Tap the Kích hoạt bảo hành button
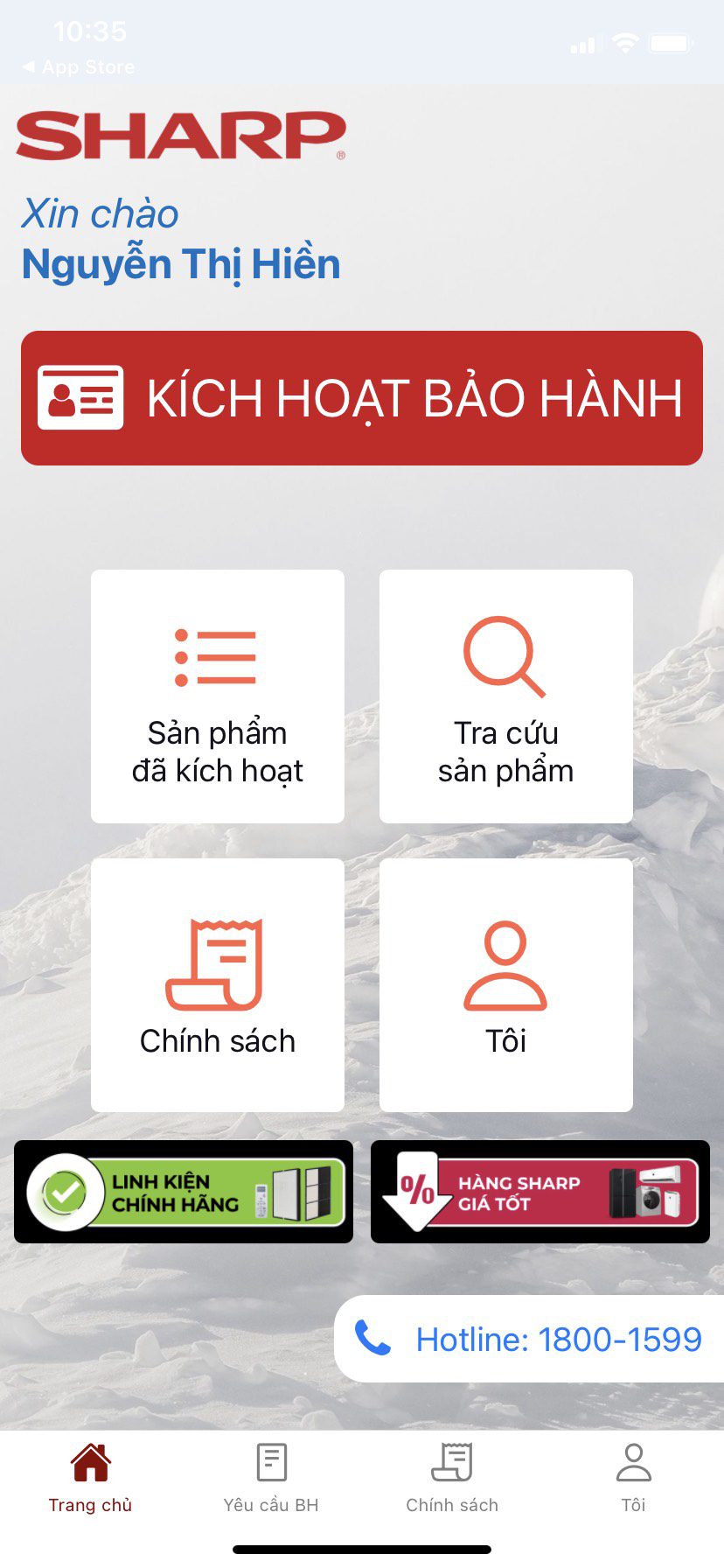The width and height of the screenshot is (724, 1568). [362, 398]
